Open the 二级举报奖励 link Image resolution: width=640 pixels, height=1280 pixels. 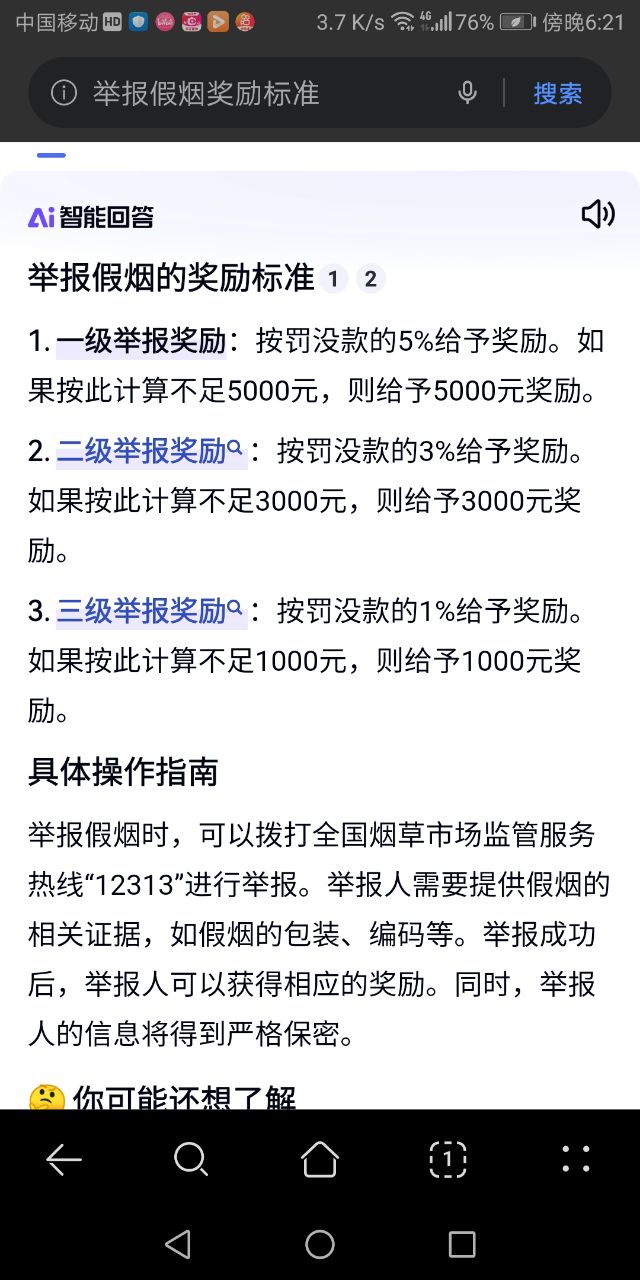pos(150,452)
